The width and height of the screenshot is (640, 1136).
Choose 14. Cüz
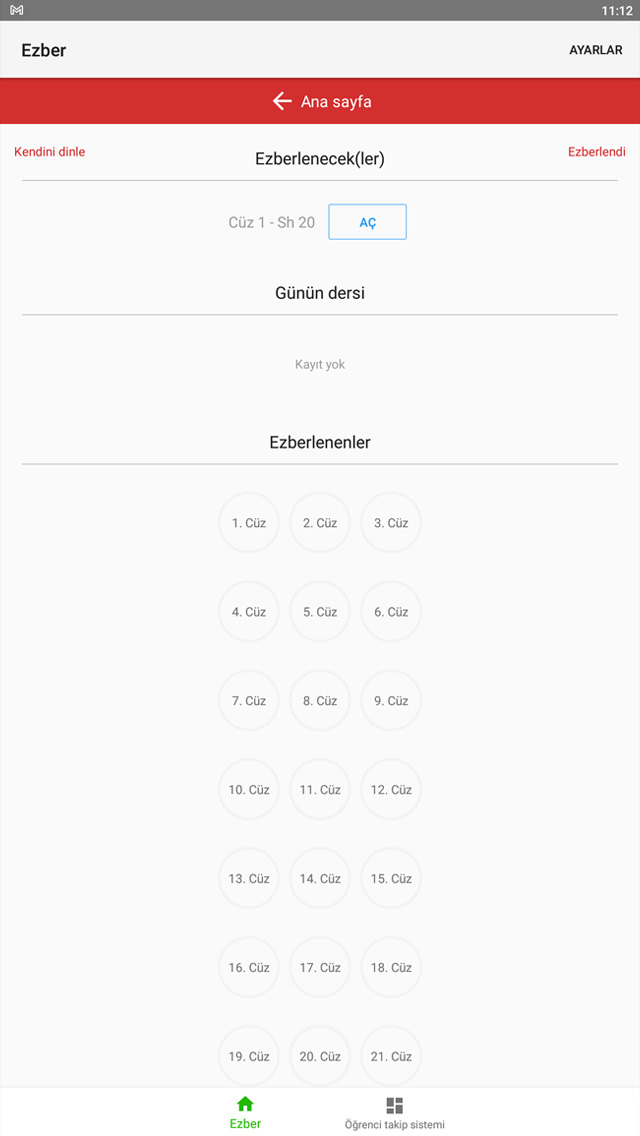[320, 879]
